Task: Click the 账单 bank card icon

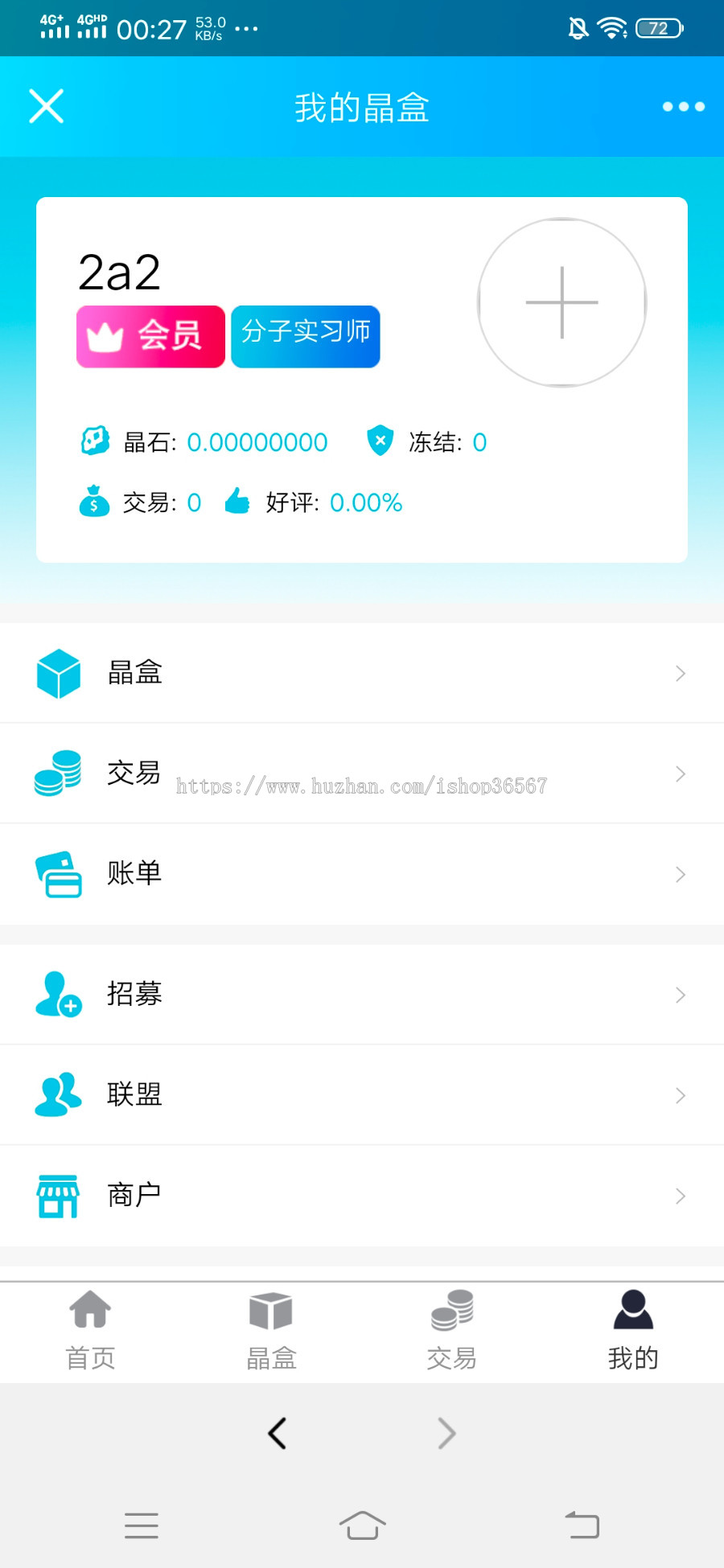Action: click(x=57, y=874)
